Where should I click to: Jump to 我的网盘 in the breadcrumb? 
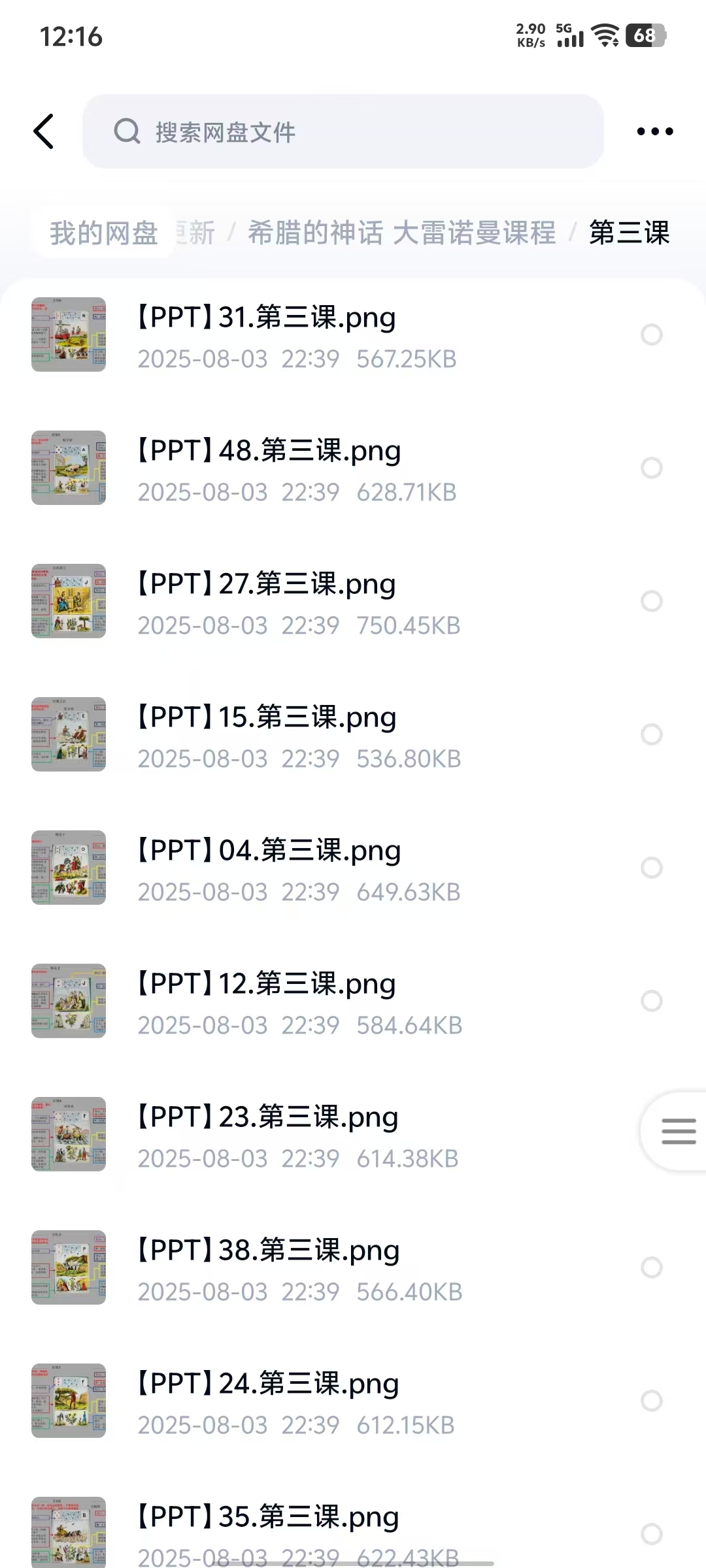coord(104,233)
